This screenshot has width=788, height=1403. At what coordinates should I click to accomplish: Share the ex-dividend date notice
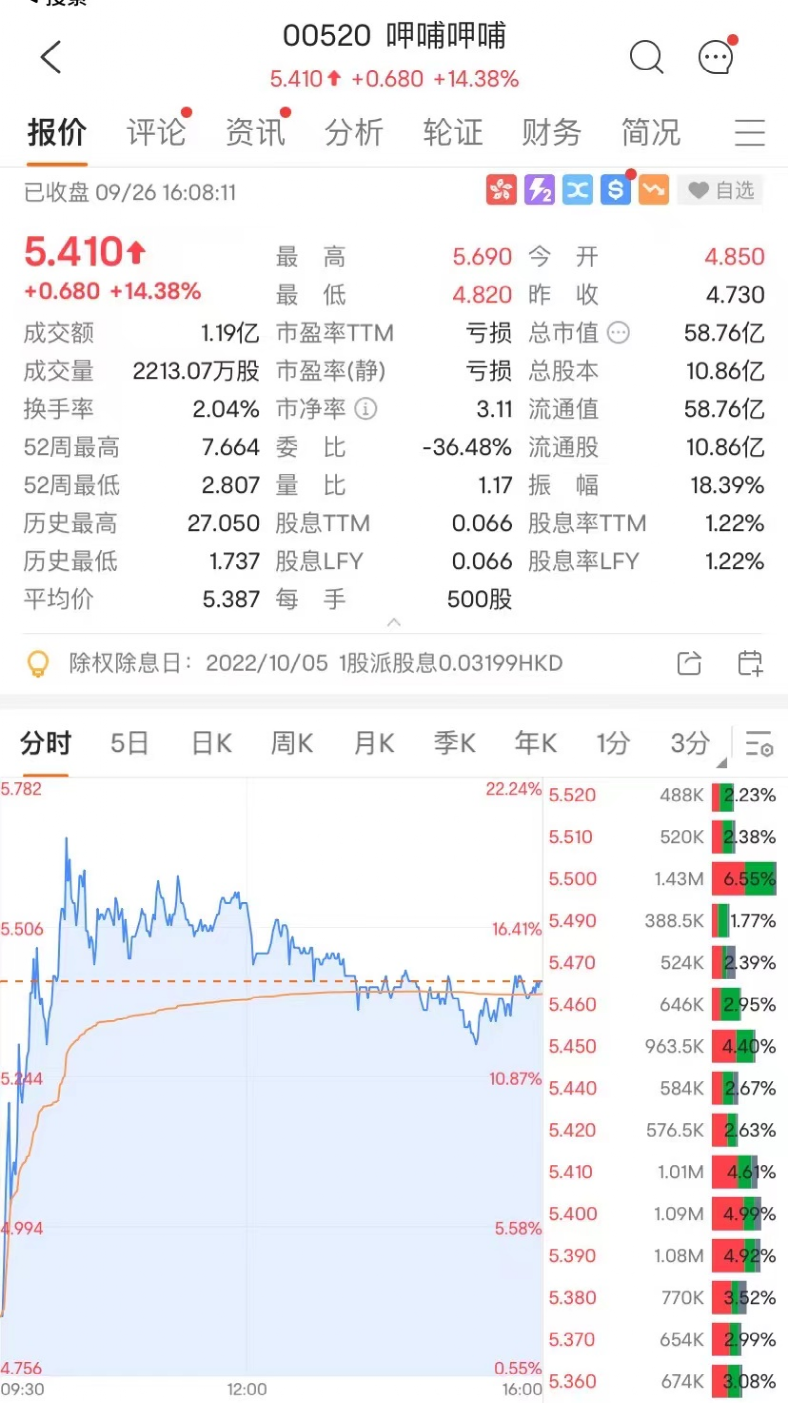tap(689, 662)
